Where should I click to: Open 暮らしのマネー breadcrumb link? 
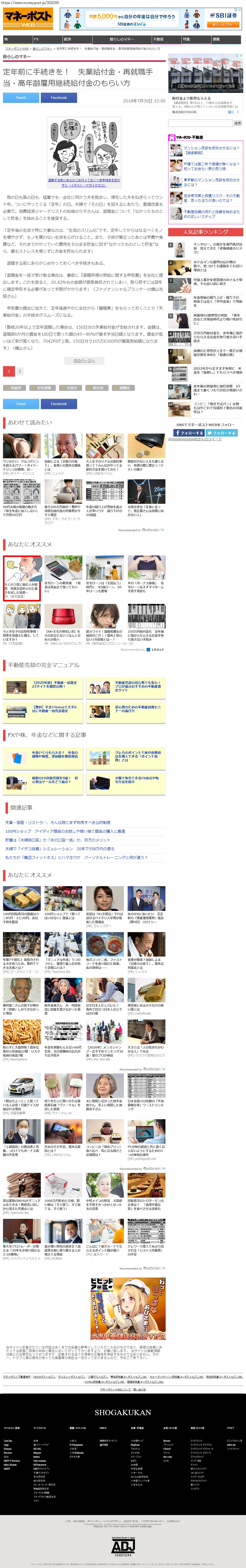coord(42,49)
